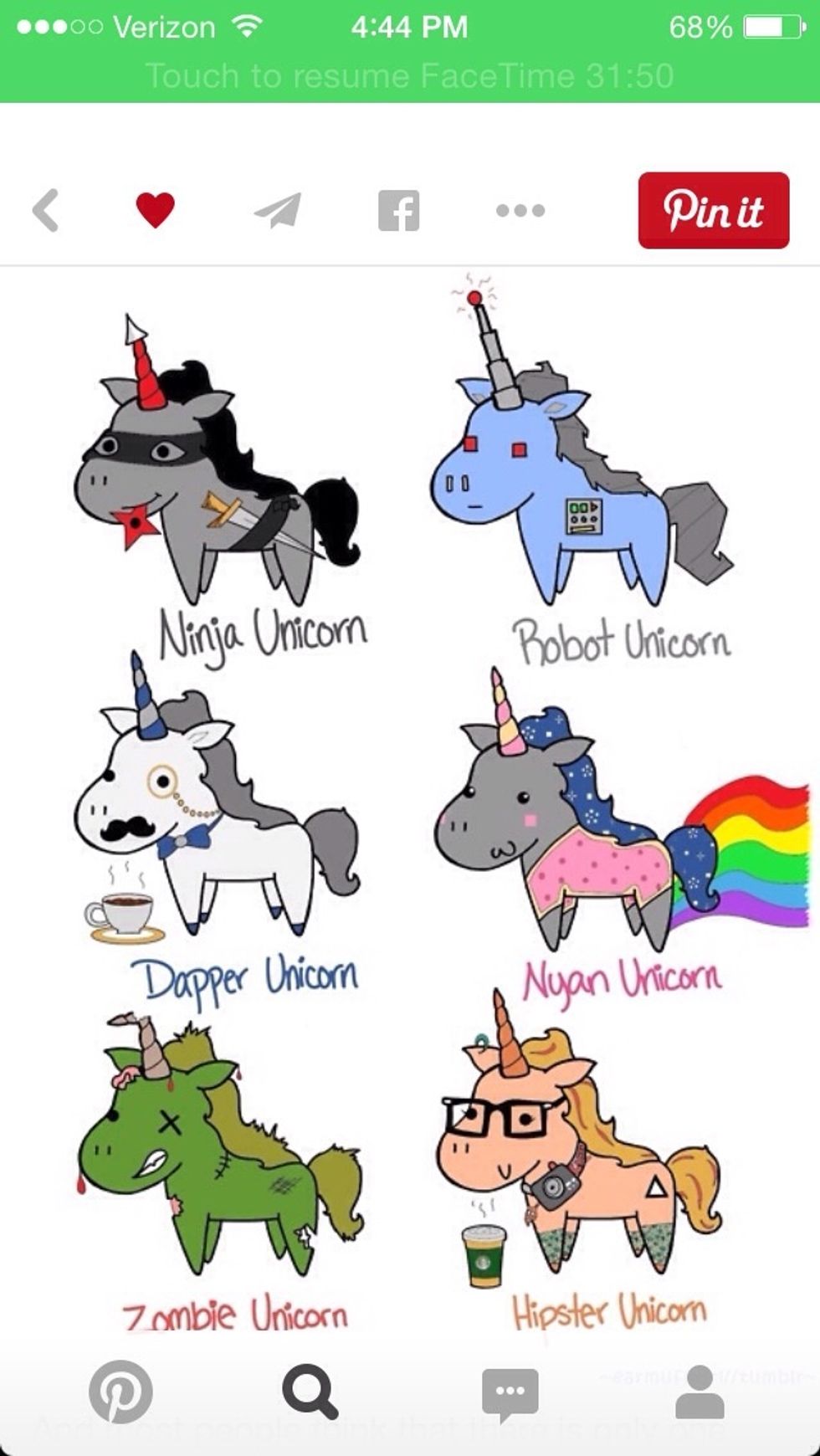Open the messages chat bubble tab
The width and height of the screenshot is (820, 1456).
tap(510, 1392)
